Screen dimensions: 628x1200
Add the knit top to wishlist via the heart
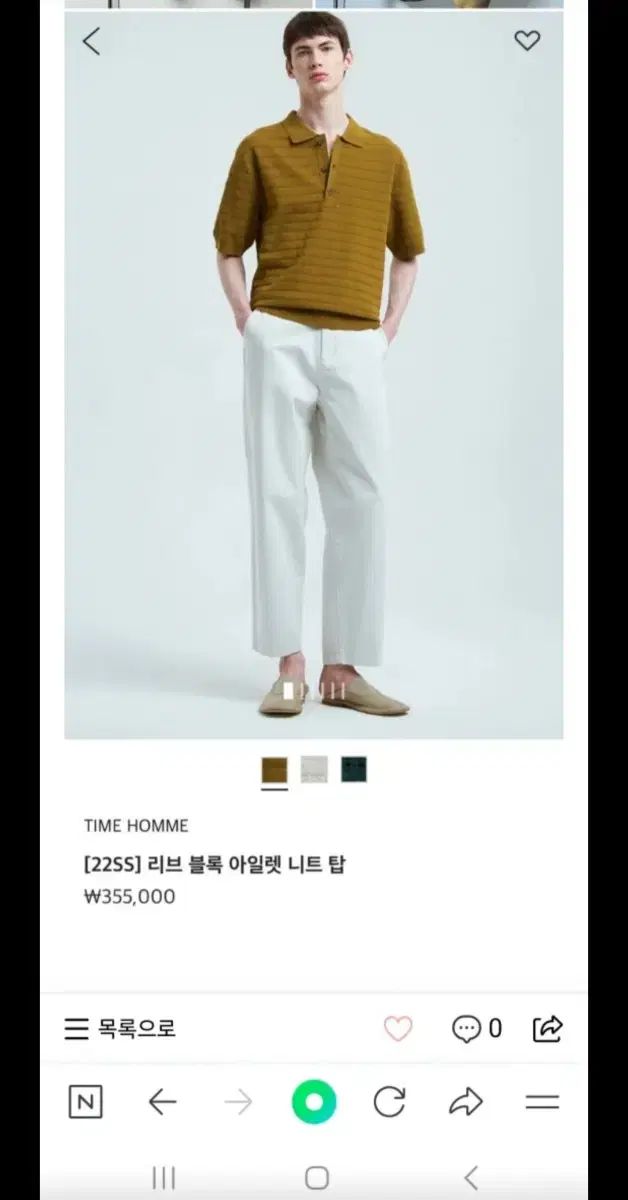coord(527,41)
